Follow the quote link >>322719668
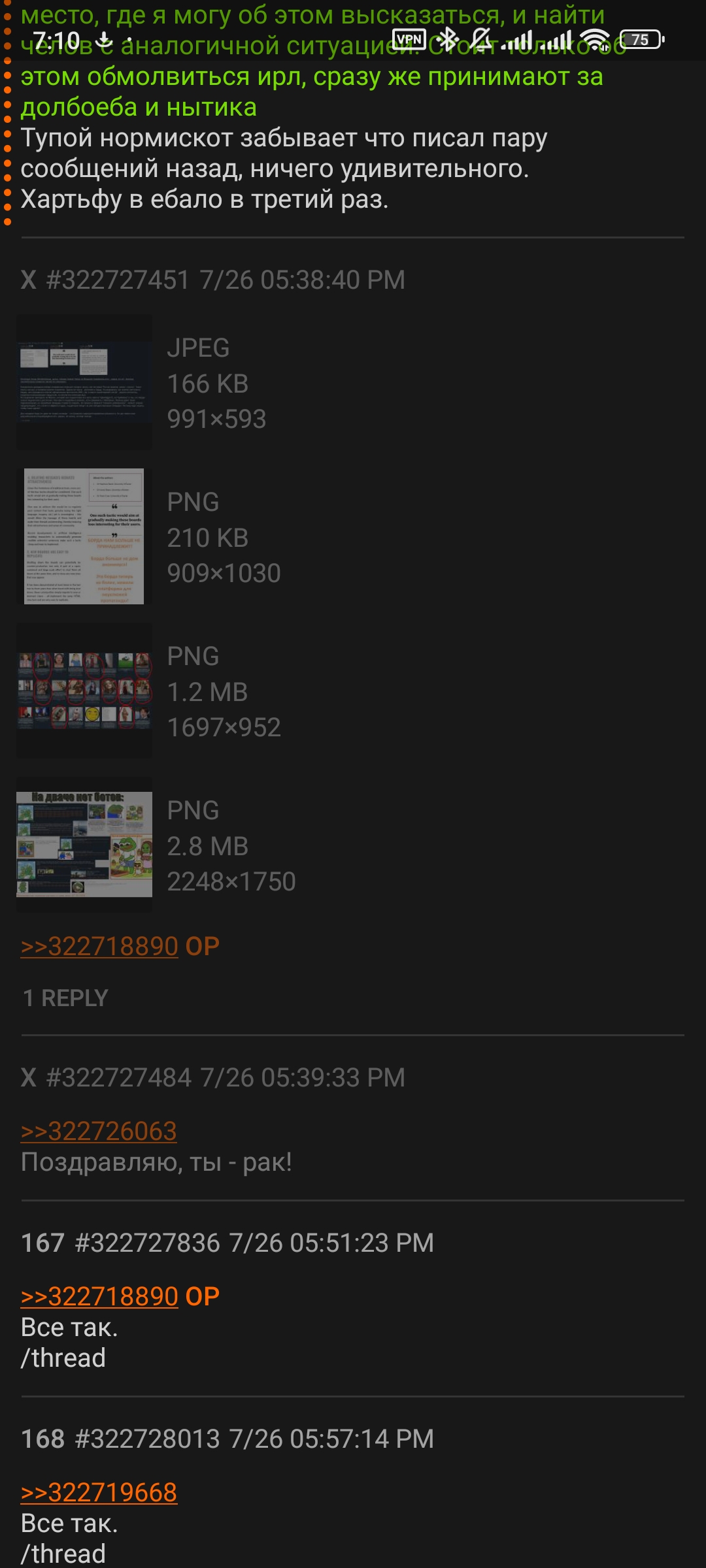The image size is (706, 1568). pyautogui.click(x=99, y=1492)
